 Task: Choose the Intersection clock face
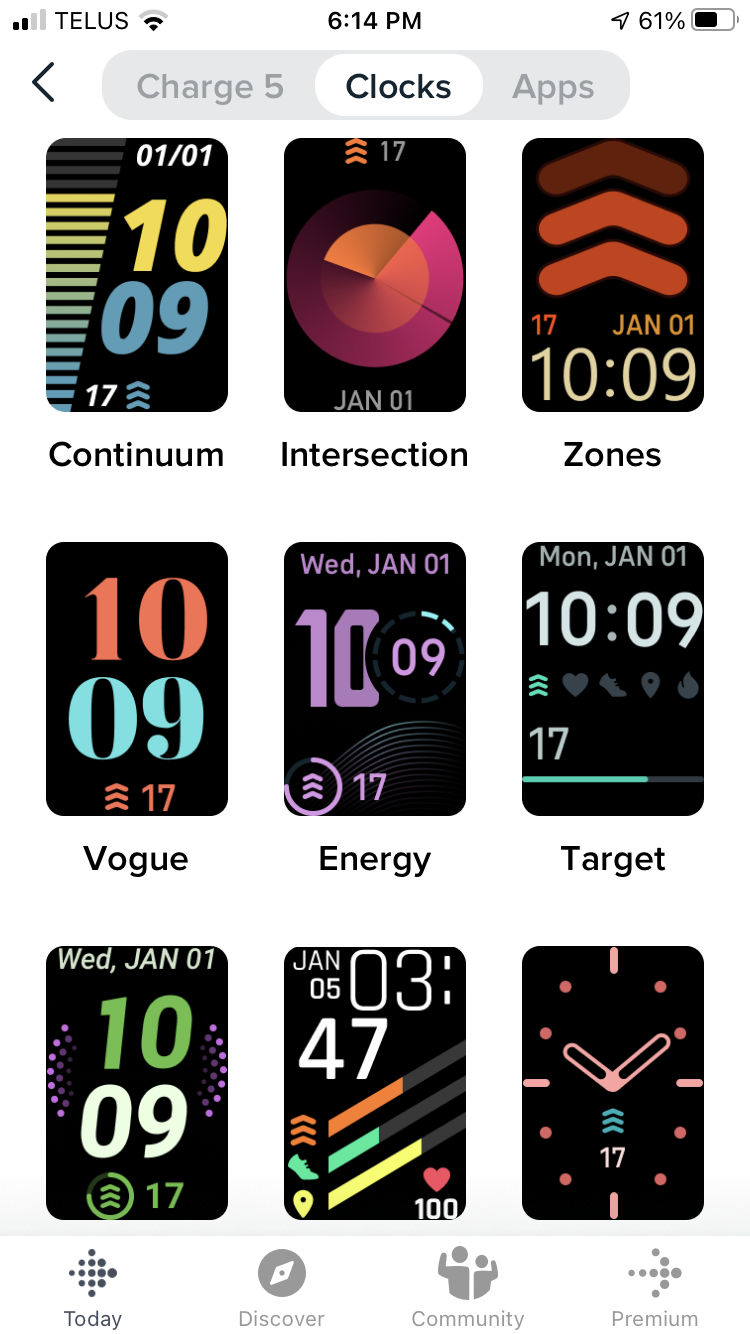tap(375, 275)
